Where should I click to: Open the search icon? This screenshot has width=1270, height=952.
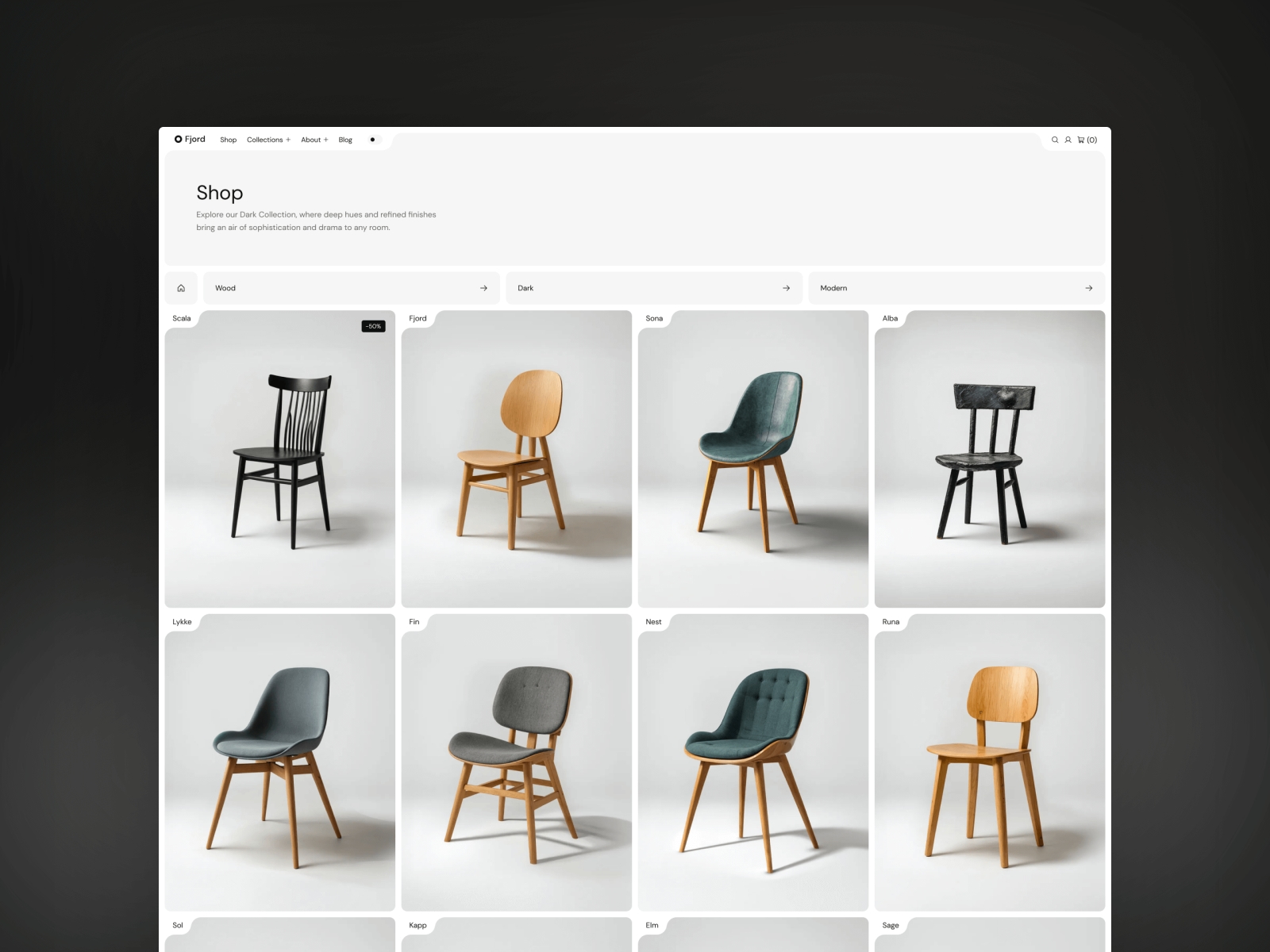tap(1055, 140)
